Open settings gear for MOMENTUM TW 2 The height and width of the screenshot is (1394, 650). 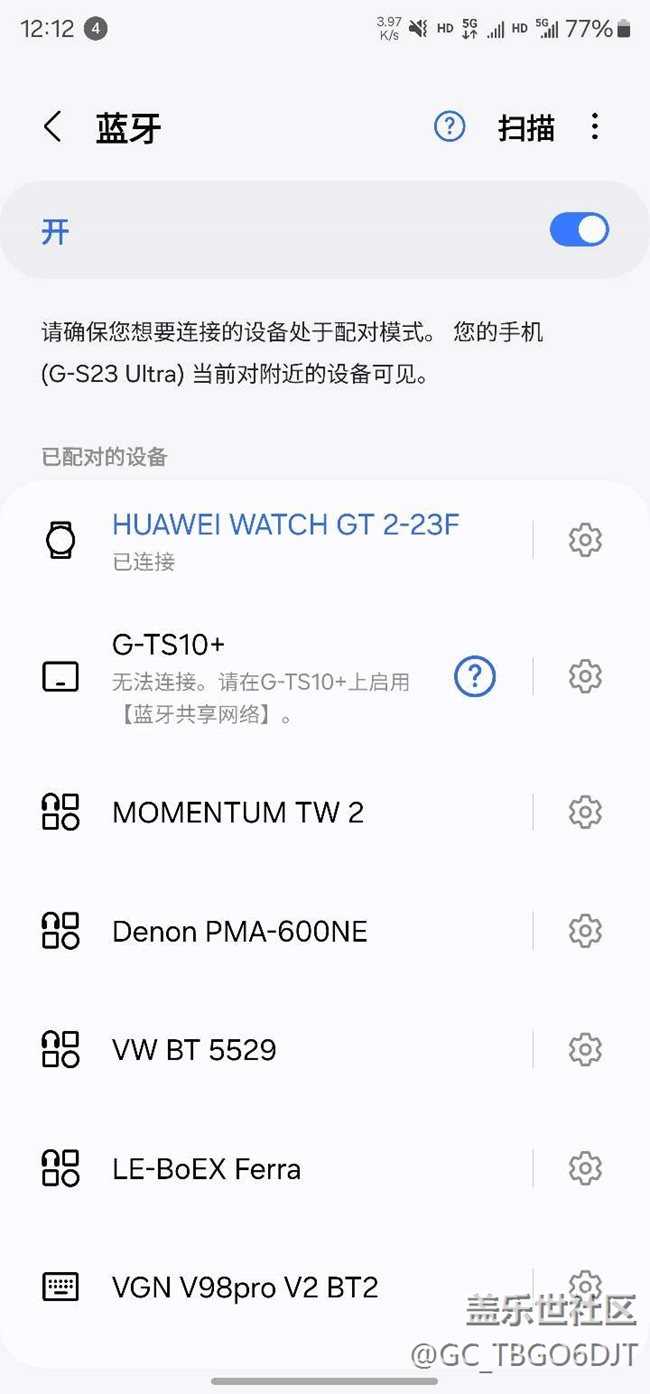click(585, 812)
